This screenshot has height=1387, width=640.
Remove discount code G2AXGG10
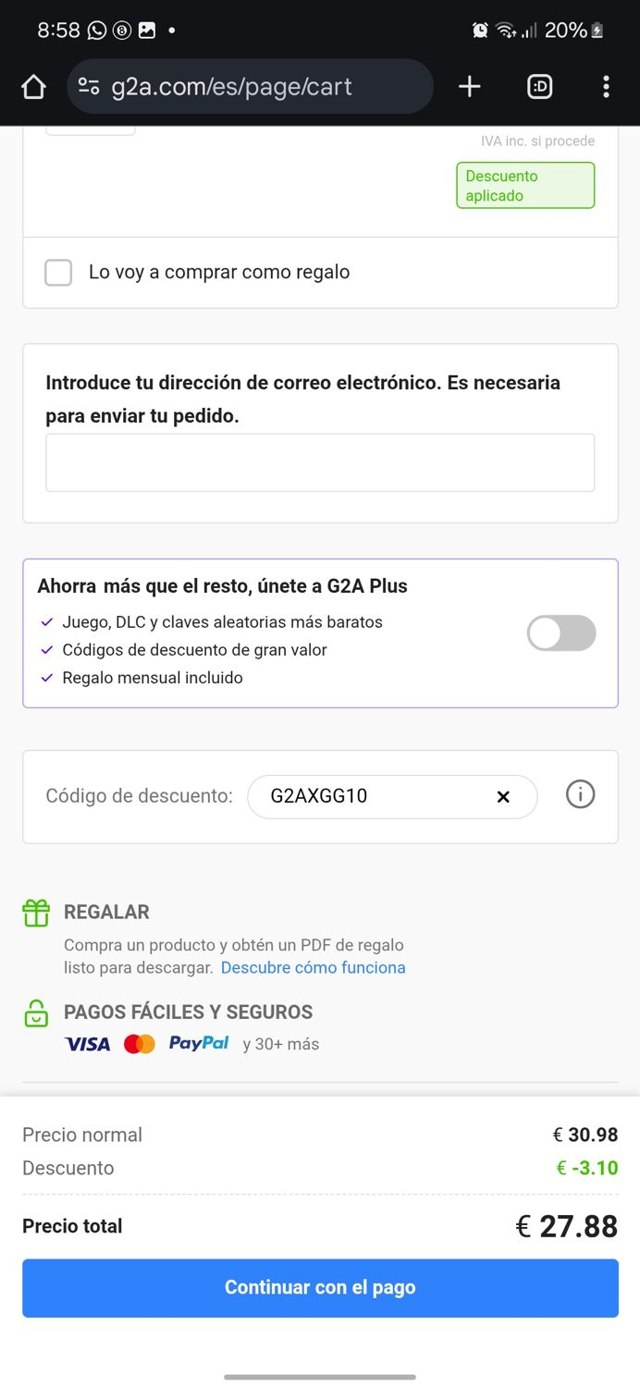(x=503, y=797)
